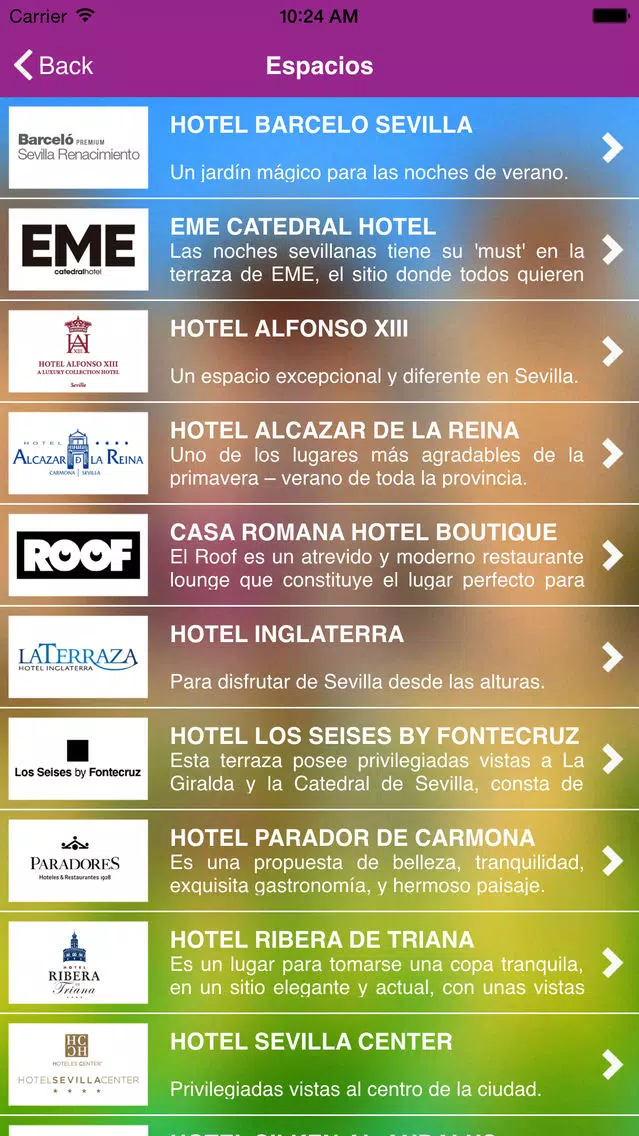Open Hotel Ribera de Triana
This screenshot has height=1136, width=639.
pos(320,962)
